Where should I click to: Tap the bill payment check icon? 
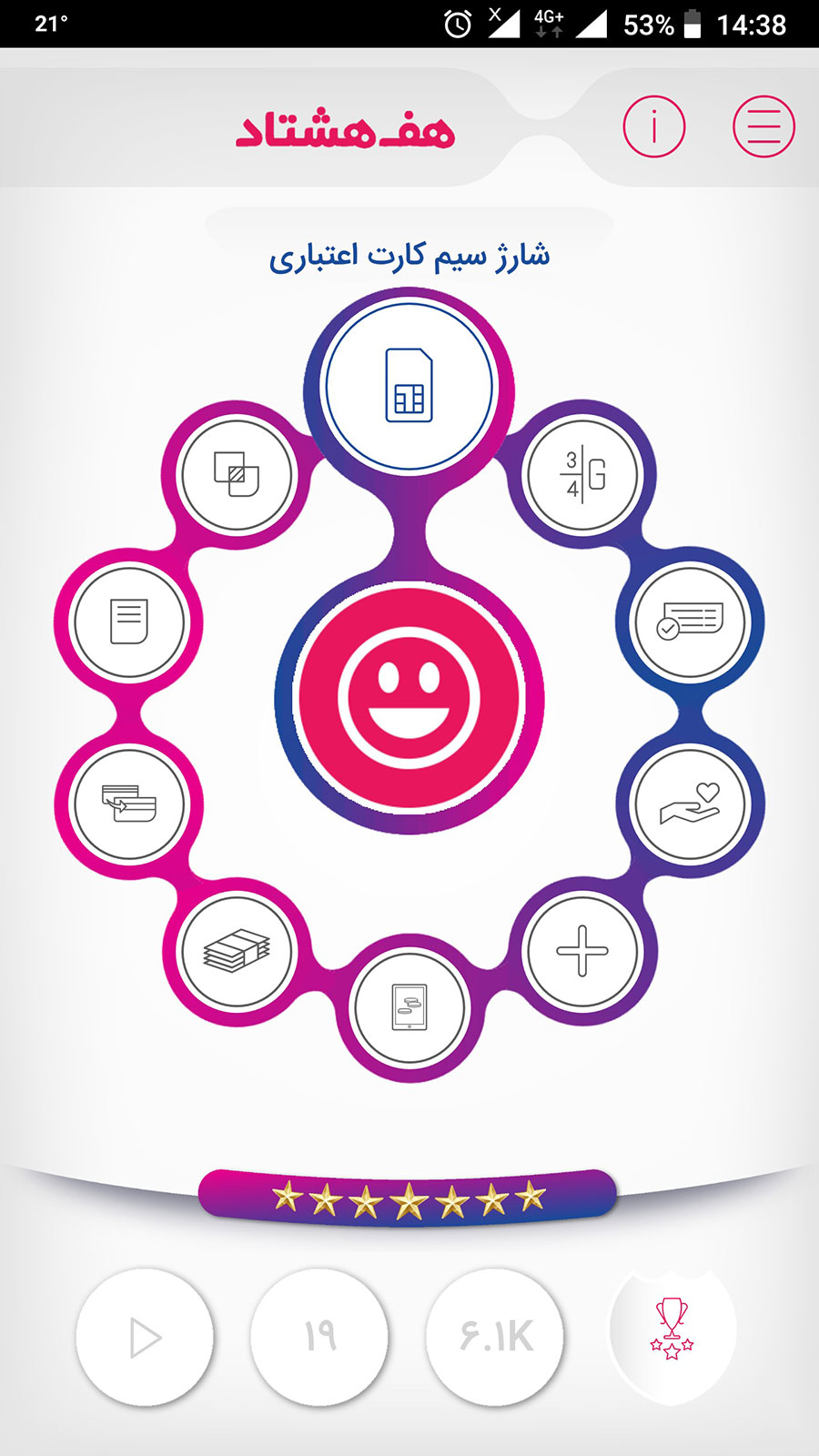coord(691,622)
